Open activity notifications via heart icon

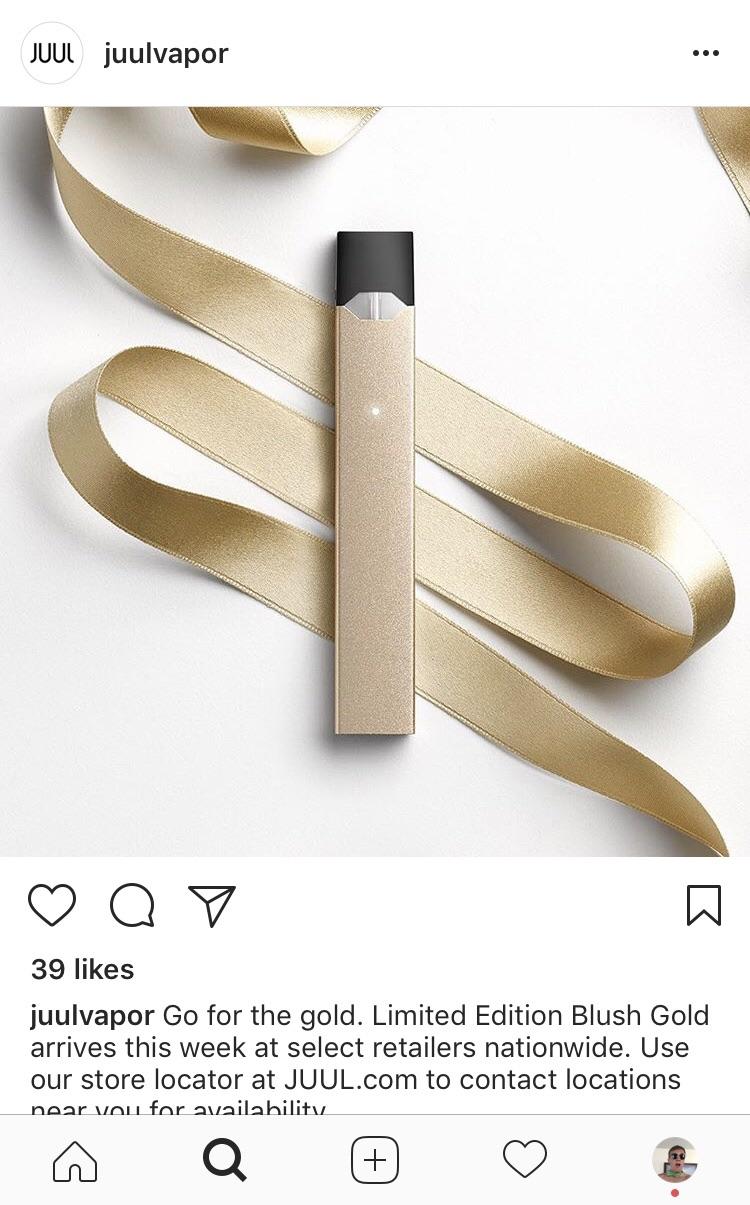tap(524, 1161)
